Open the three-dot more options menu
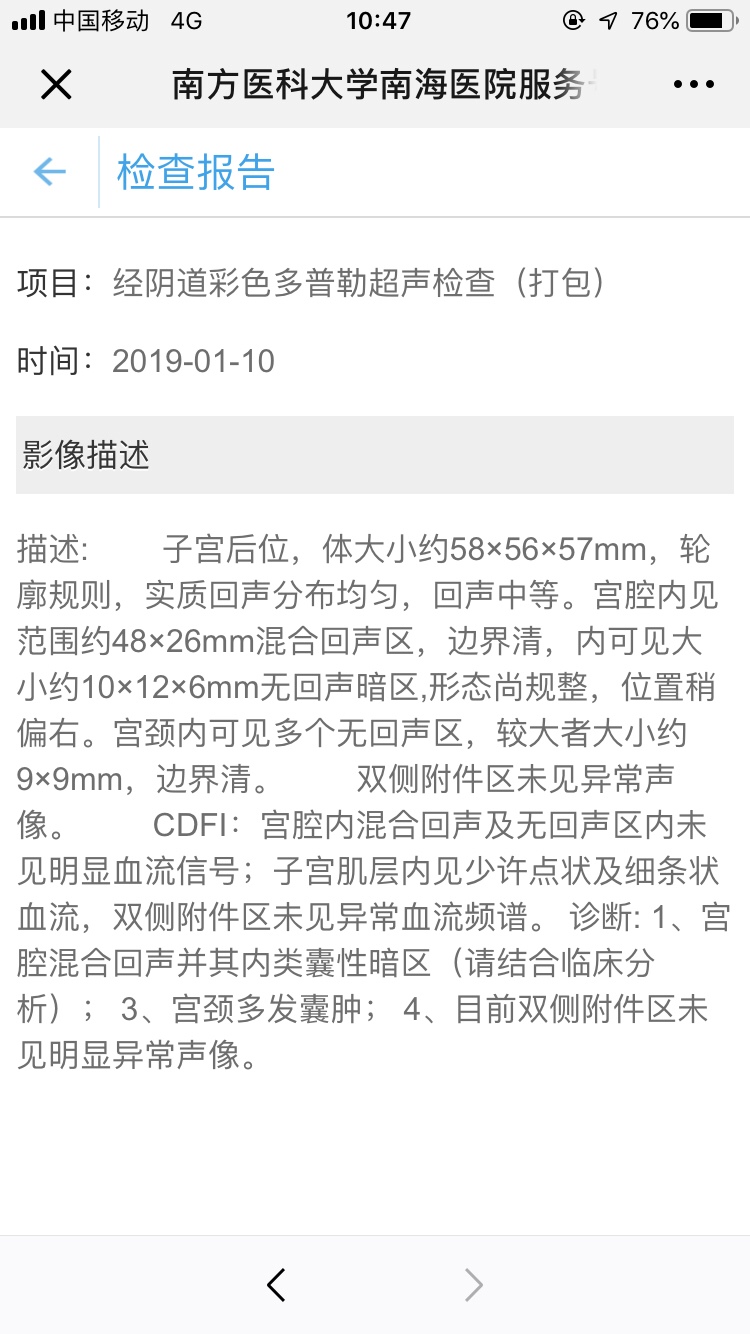This screenshot has width=750, height=1334. click(x=694, y=85)
